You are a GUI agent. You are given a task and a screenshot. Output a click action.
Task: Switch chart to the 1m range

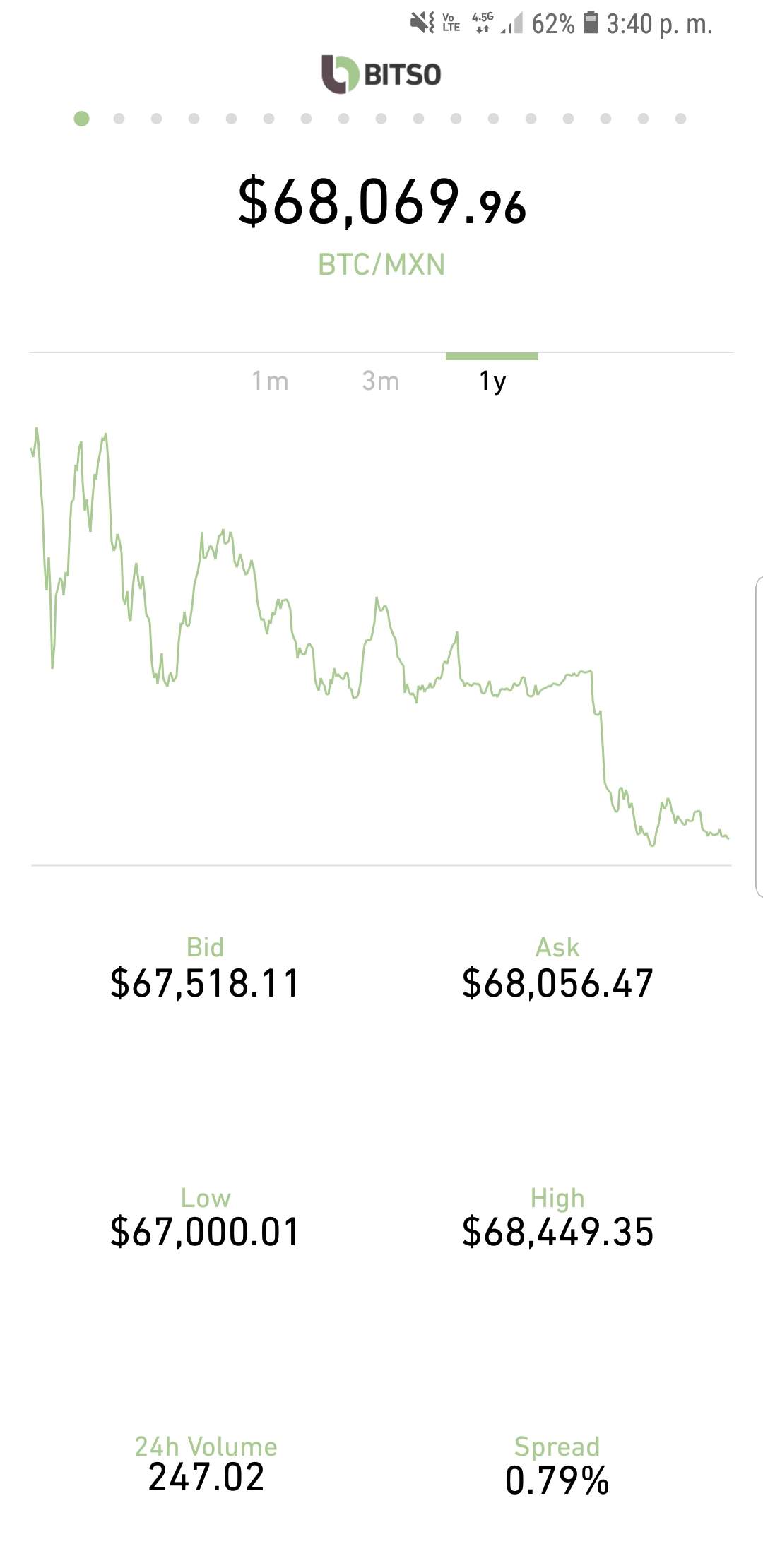[x=270, y=381]
